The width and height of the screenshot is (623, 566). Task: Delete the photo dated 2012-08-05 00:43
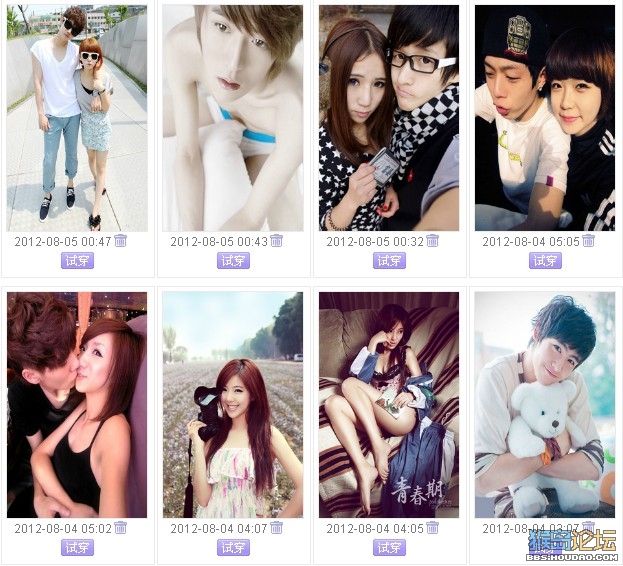click(277, 241)
